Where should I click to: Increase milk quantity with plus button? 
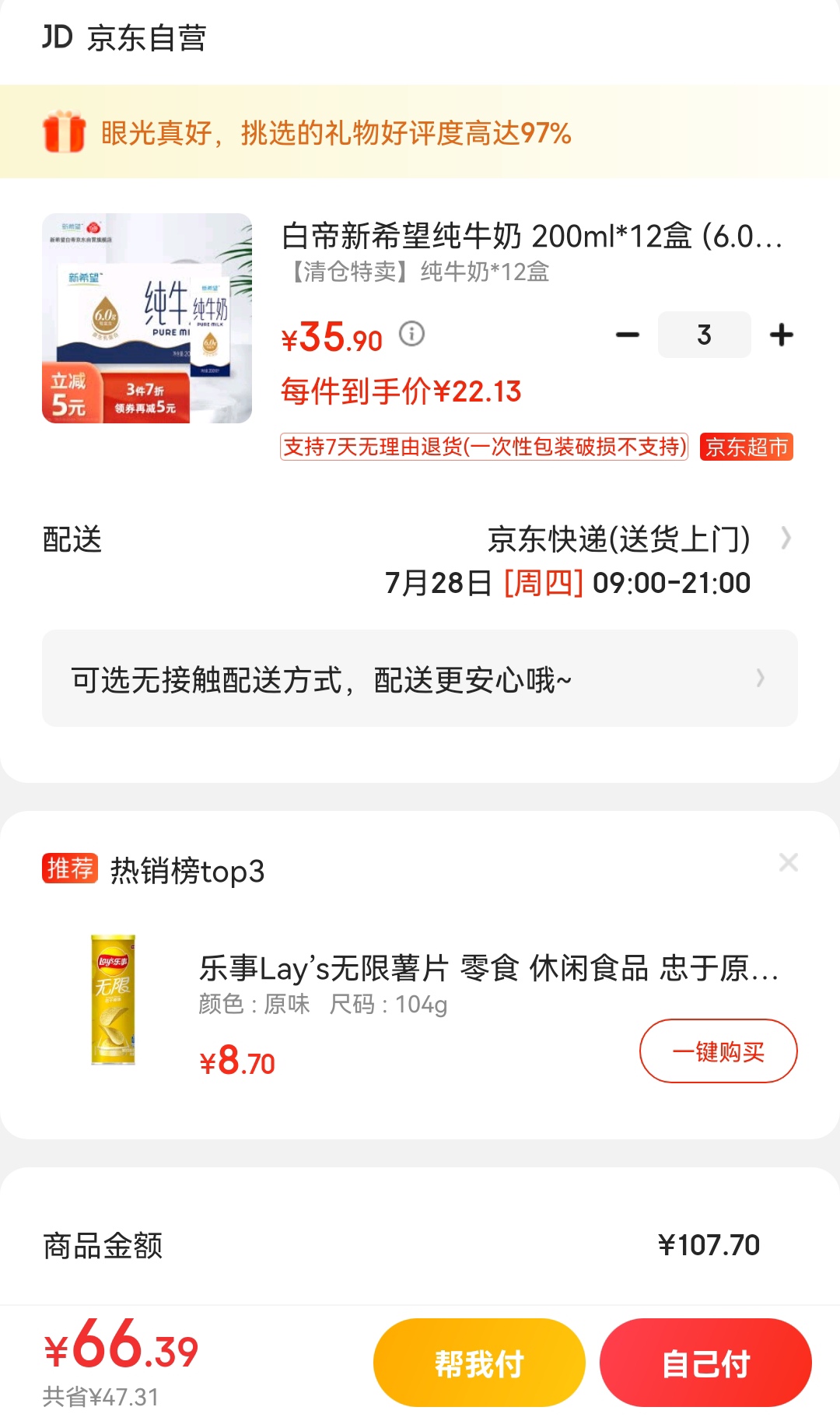(x=782, y=334)
